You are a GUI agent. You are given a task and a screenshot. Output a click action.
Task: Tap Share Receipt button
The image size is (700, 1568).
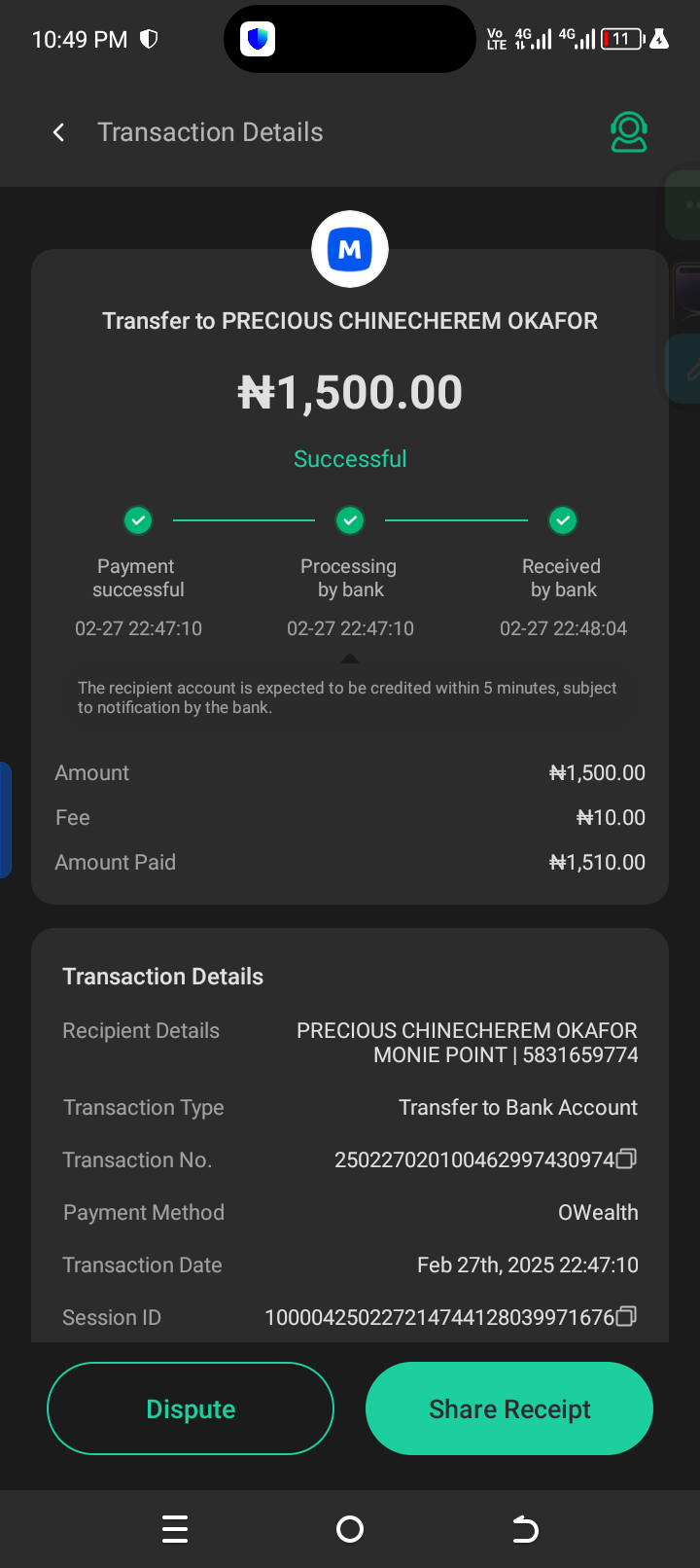coord(509,1408)
